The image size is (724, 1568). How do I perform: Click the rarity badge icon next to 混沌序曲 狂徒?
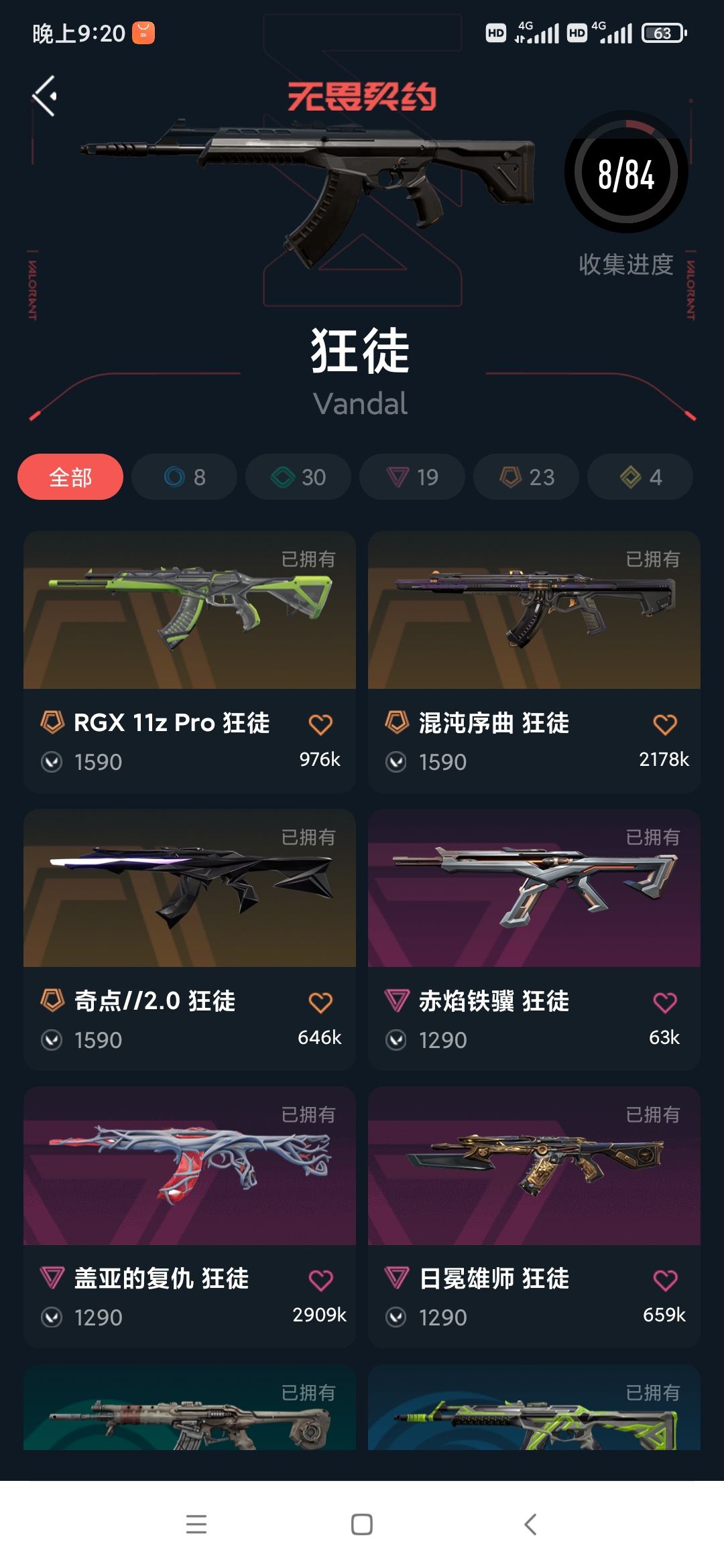tap(395, 723)
